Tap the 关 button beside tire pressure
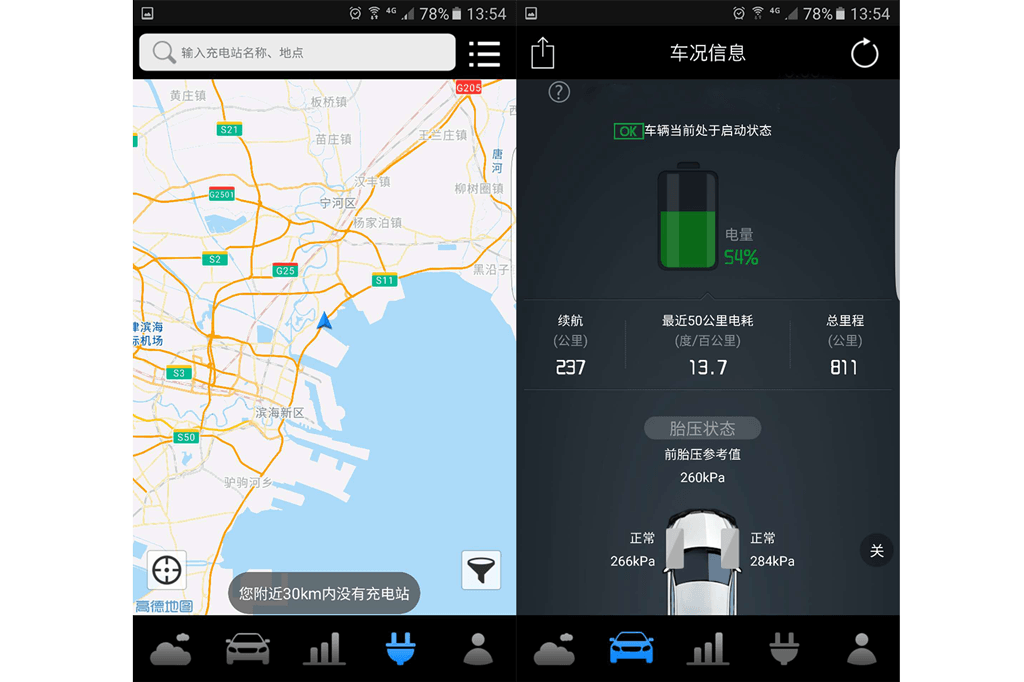 tap(876, 551)
